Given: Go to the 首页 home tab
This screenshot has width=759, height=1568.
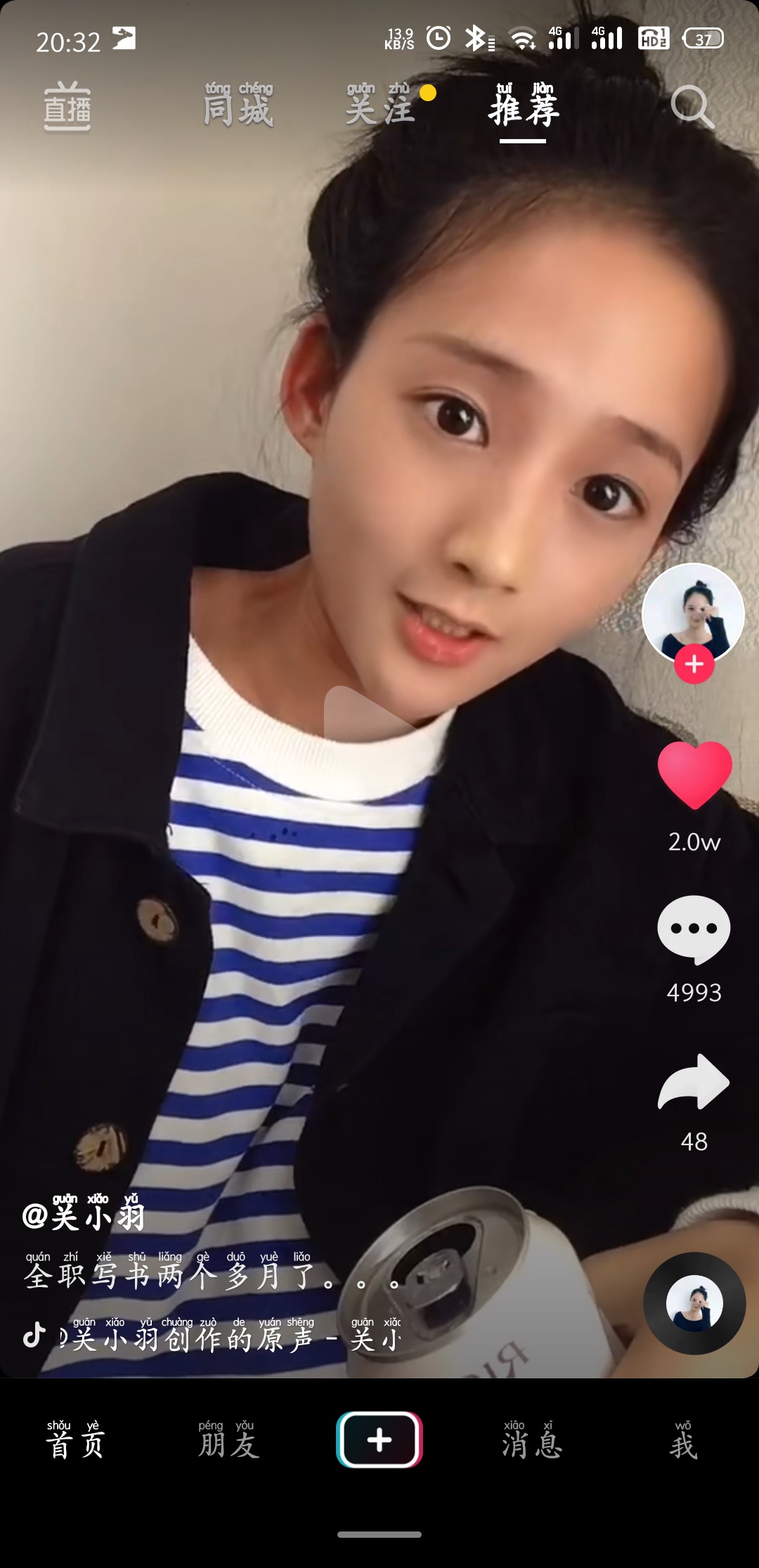Looking at the screenshot, I should tap(76, 1439).
